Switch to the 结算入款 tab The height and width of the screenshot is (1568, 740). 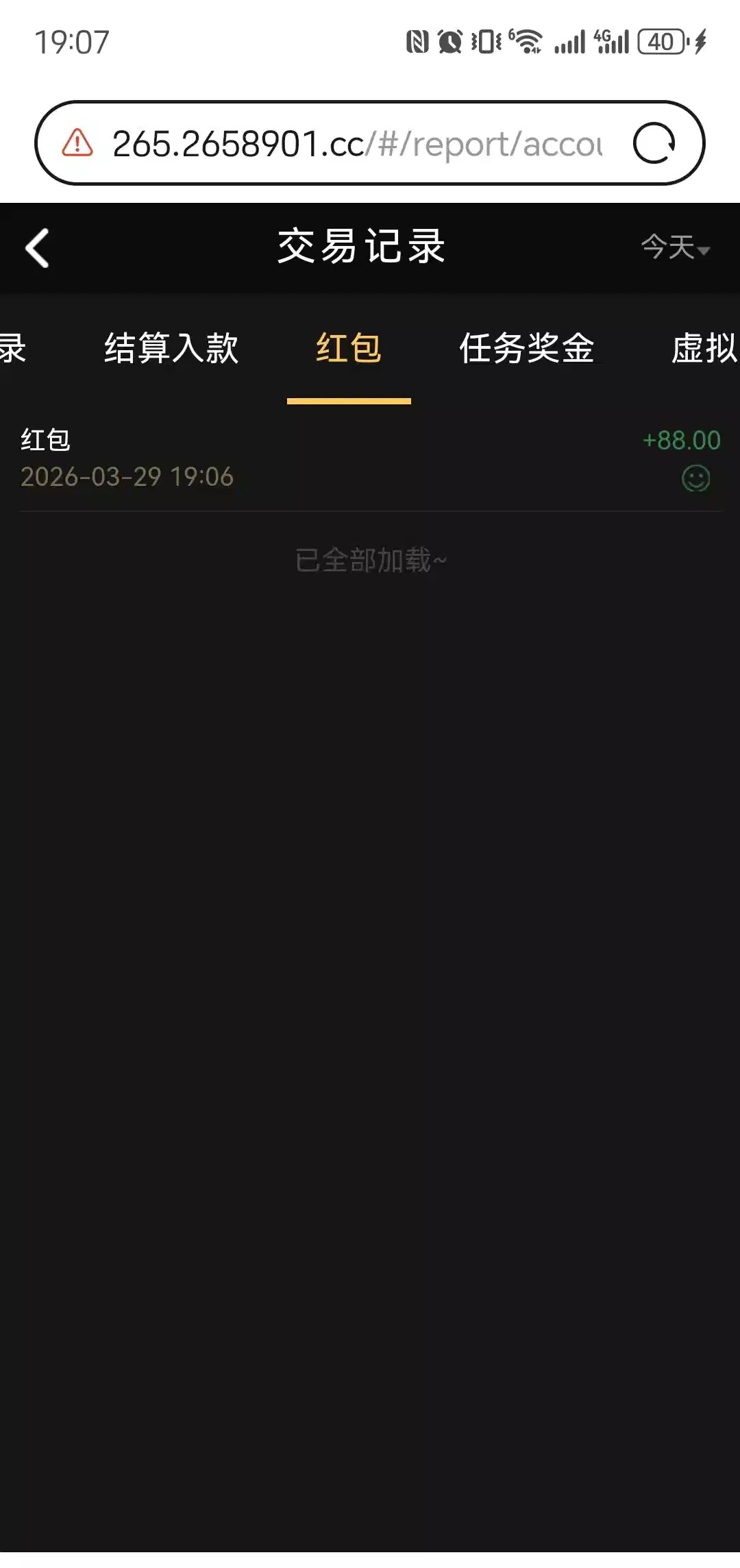click(x=171, y=348)
